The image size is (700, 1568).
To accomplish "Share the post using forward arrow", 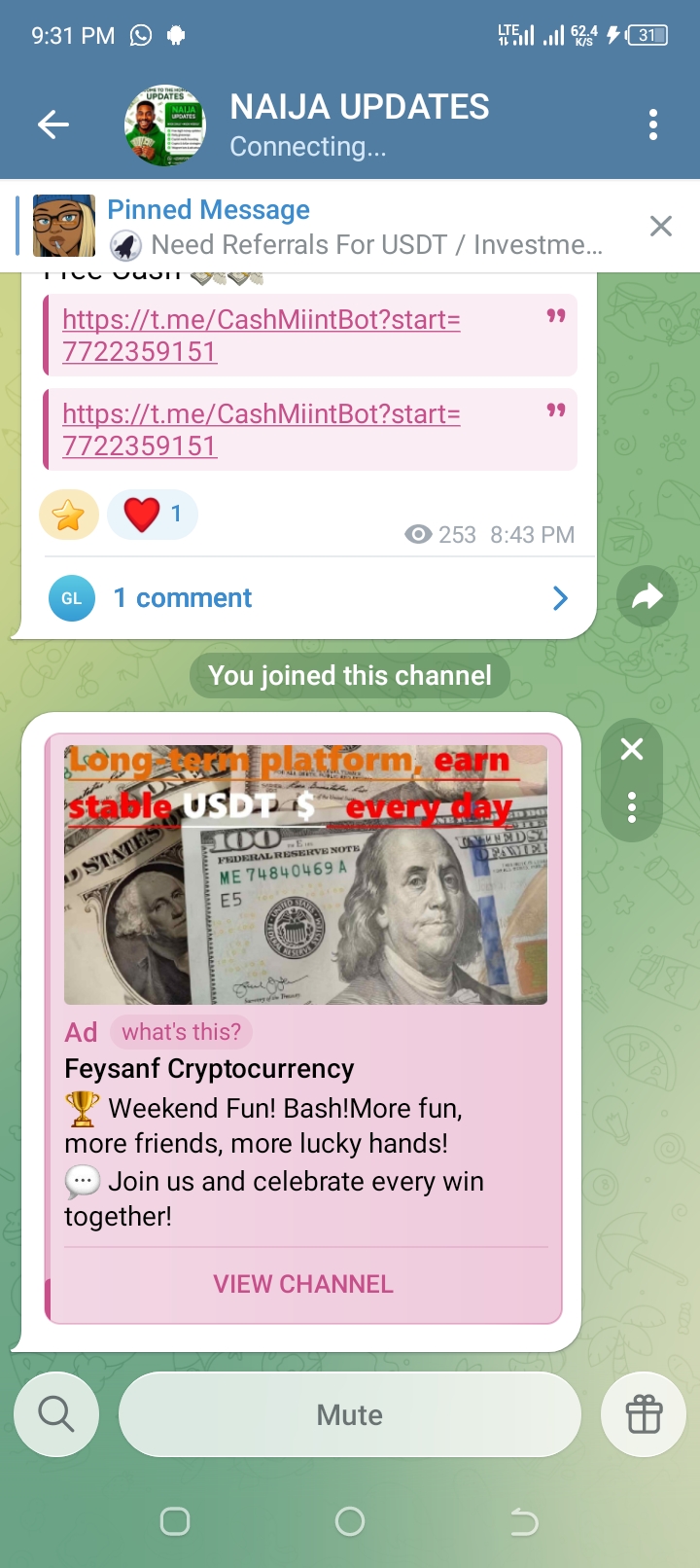I will coord(647,596).
